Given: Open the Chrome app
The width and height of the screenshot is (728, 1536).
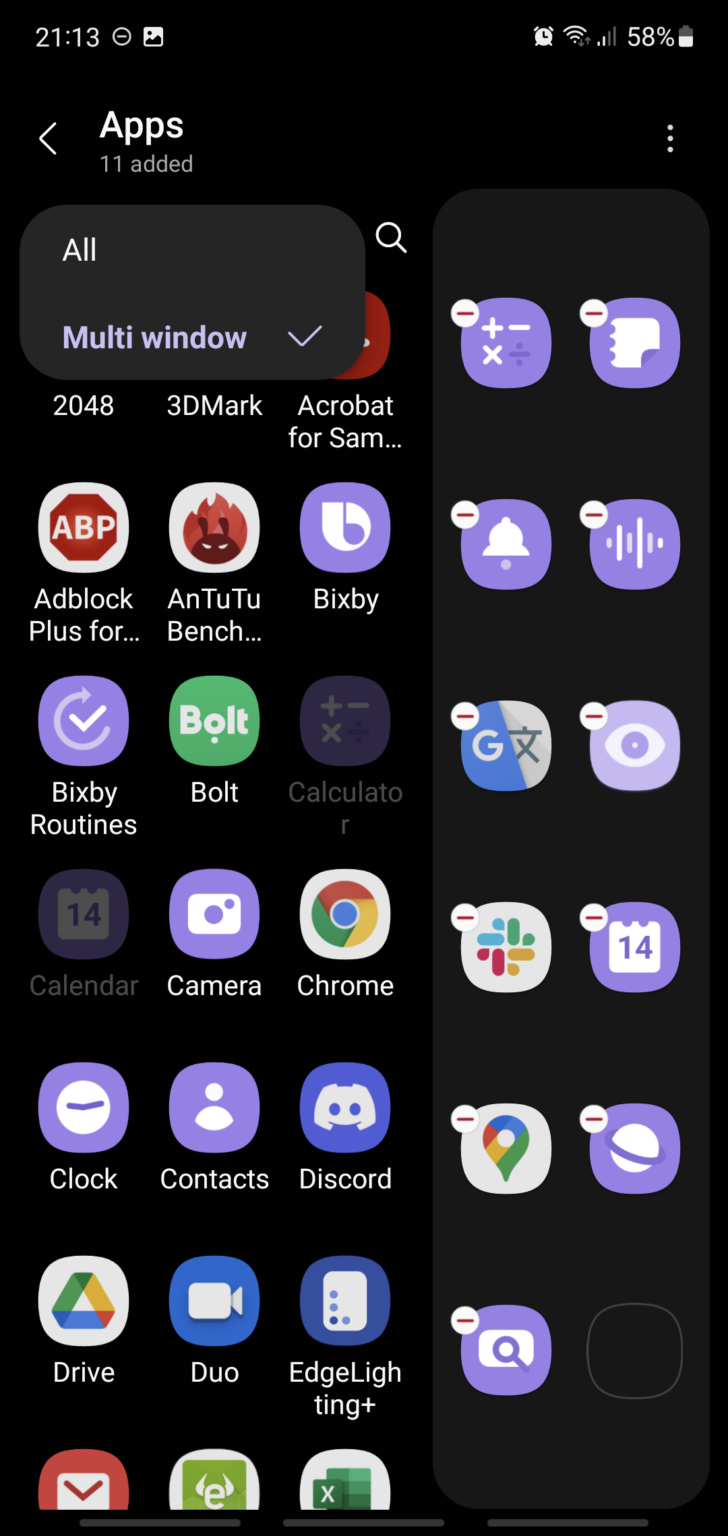Looking at the screenshot, I should (x=345, y=913).
